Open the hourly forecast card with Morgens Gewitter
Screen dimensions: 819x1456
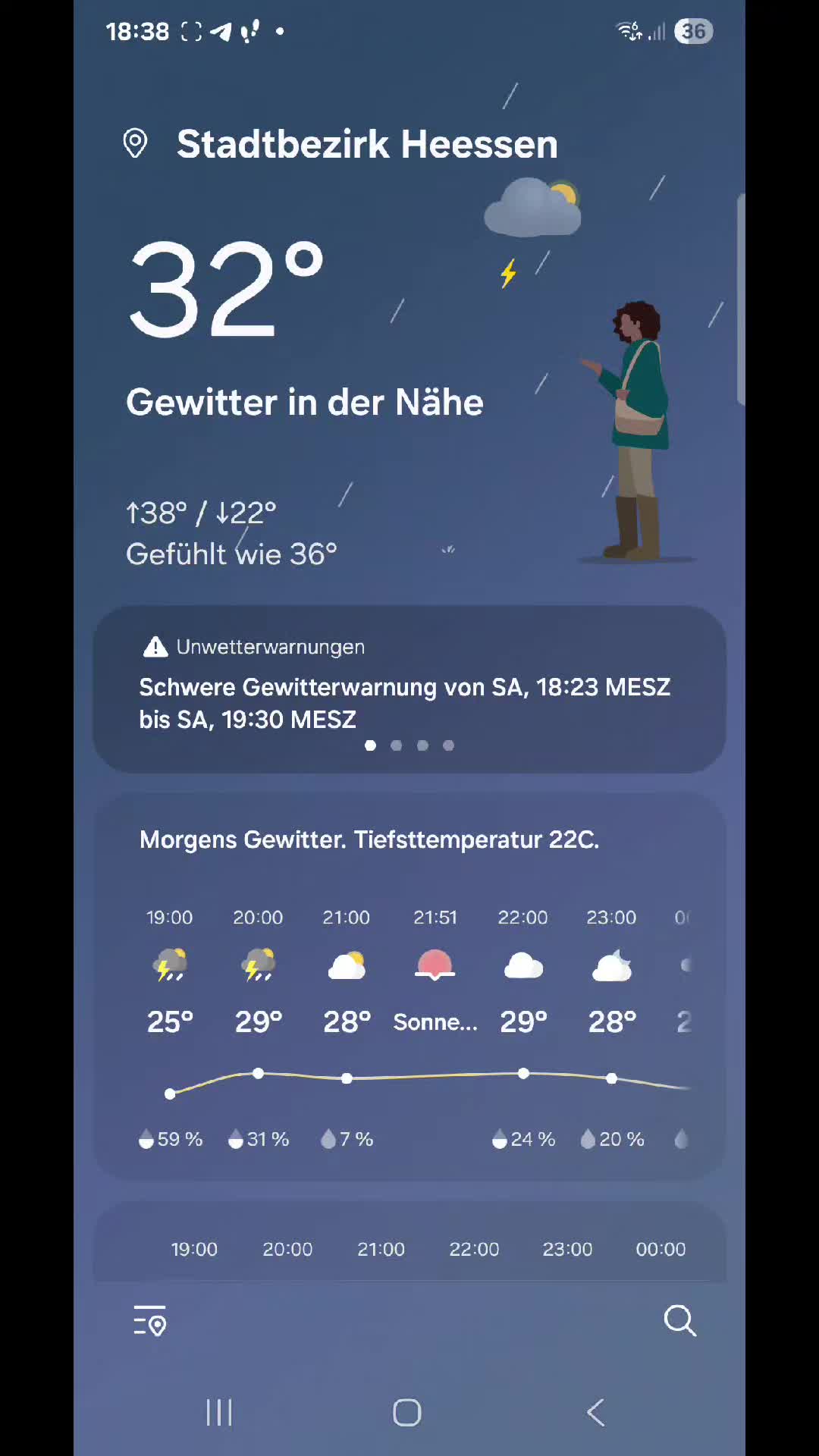point(409,987)
